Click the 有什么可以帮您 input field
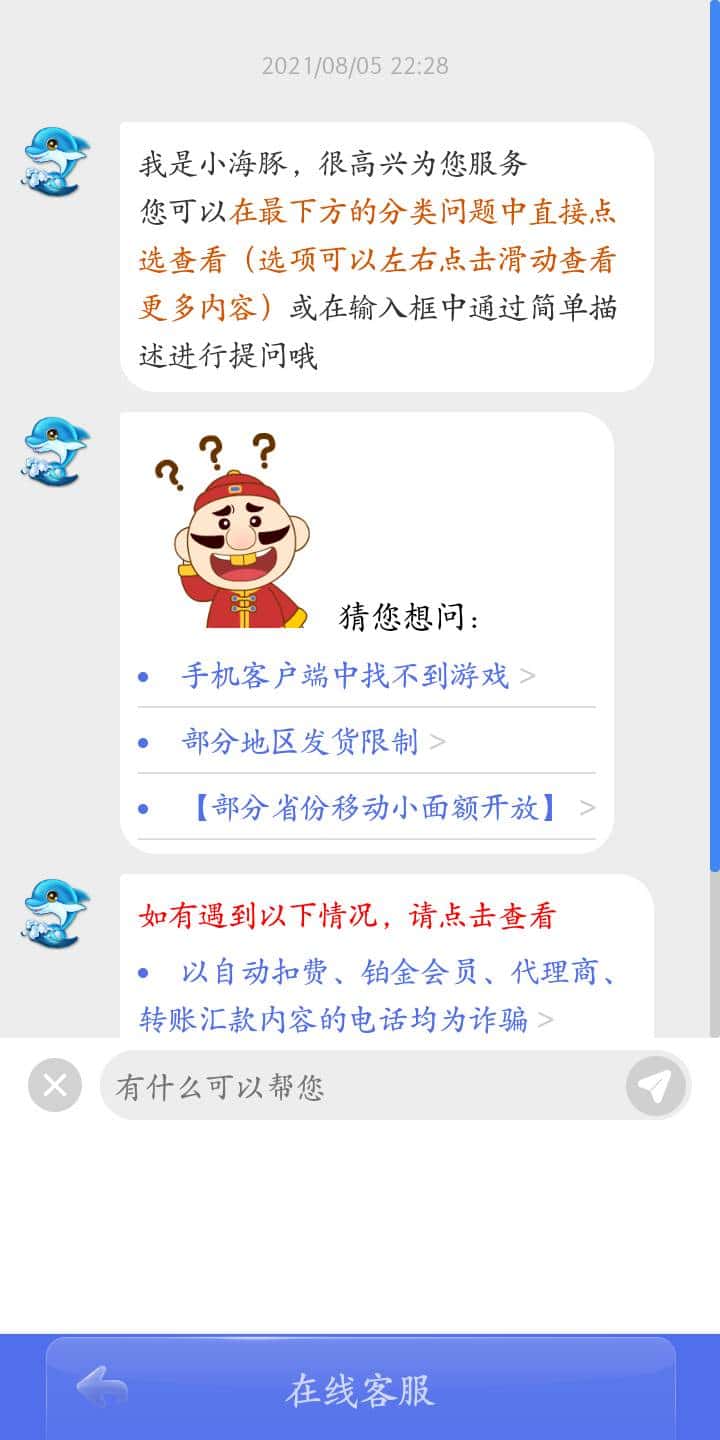Image resolution: width=720 pixels, height=1440 pixels. point(300,1085)
